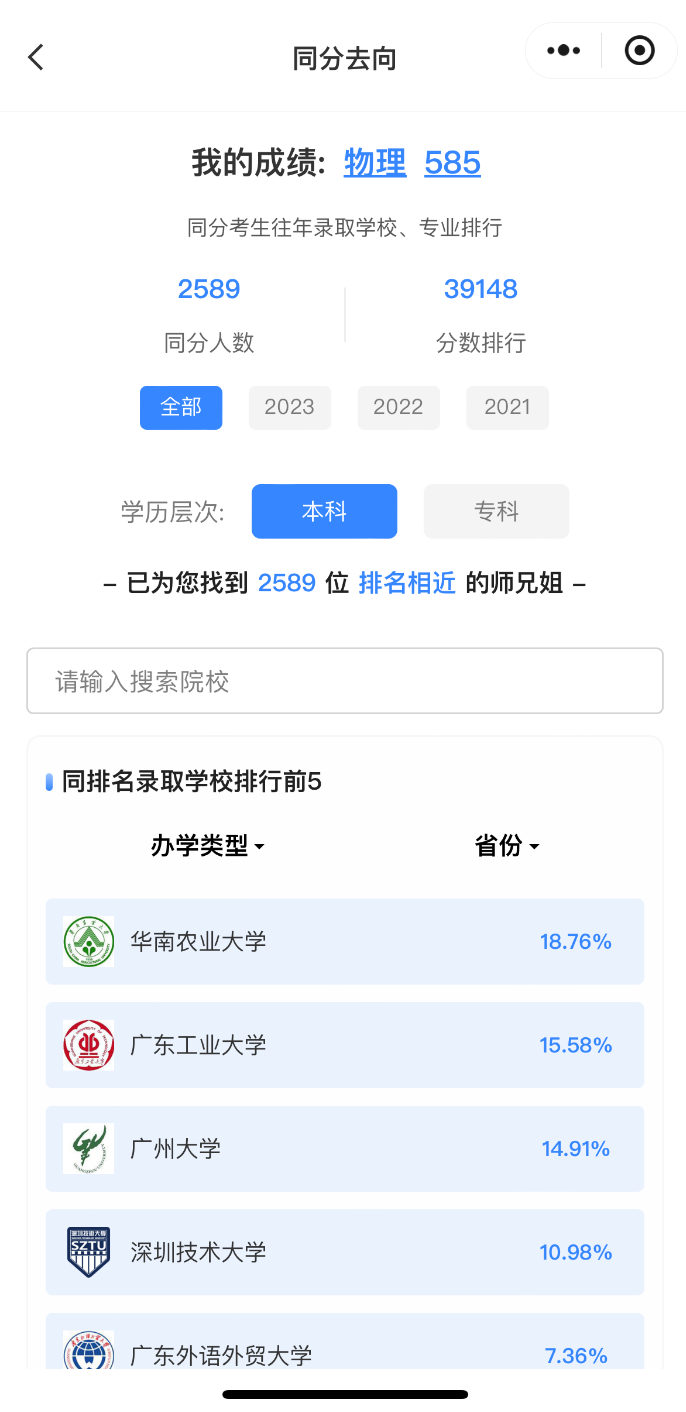The width and height of the screenshot is (686, 1412).
Task: Filter results by year 2022
Action: [398, 407]
